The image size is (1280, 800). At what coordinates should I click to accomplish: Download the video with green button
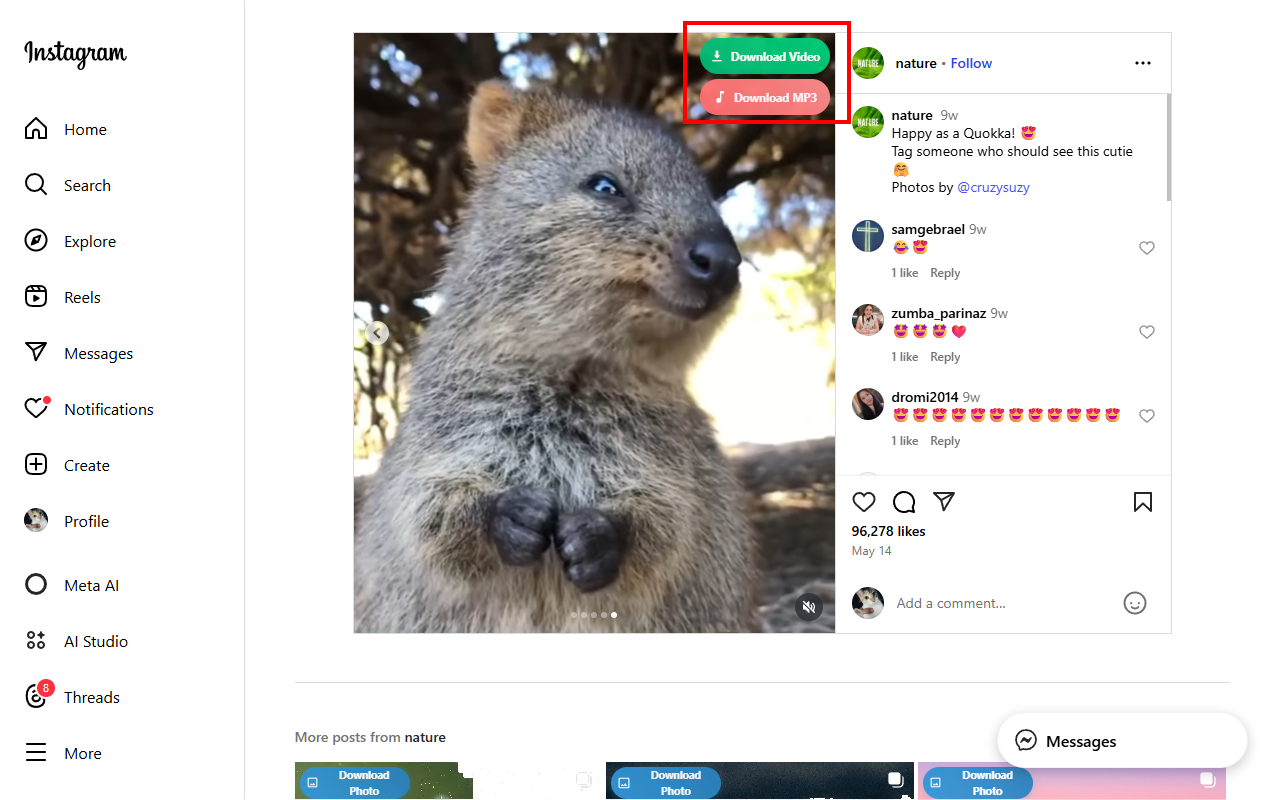tap(765, 56)
